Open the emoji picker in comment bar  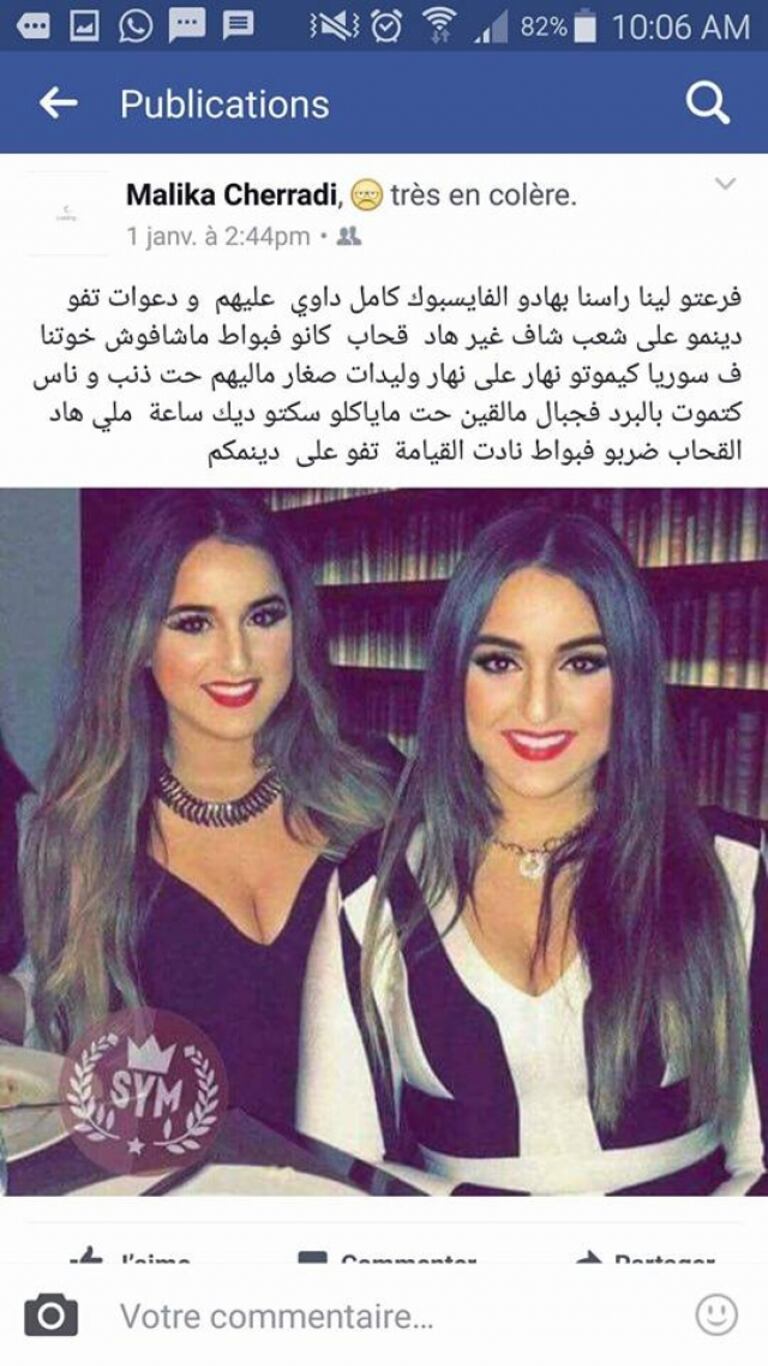716,1315
